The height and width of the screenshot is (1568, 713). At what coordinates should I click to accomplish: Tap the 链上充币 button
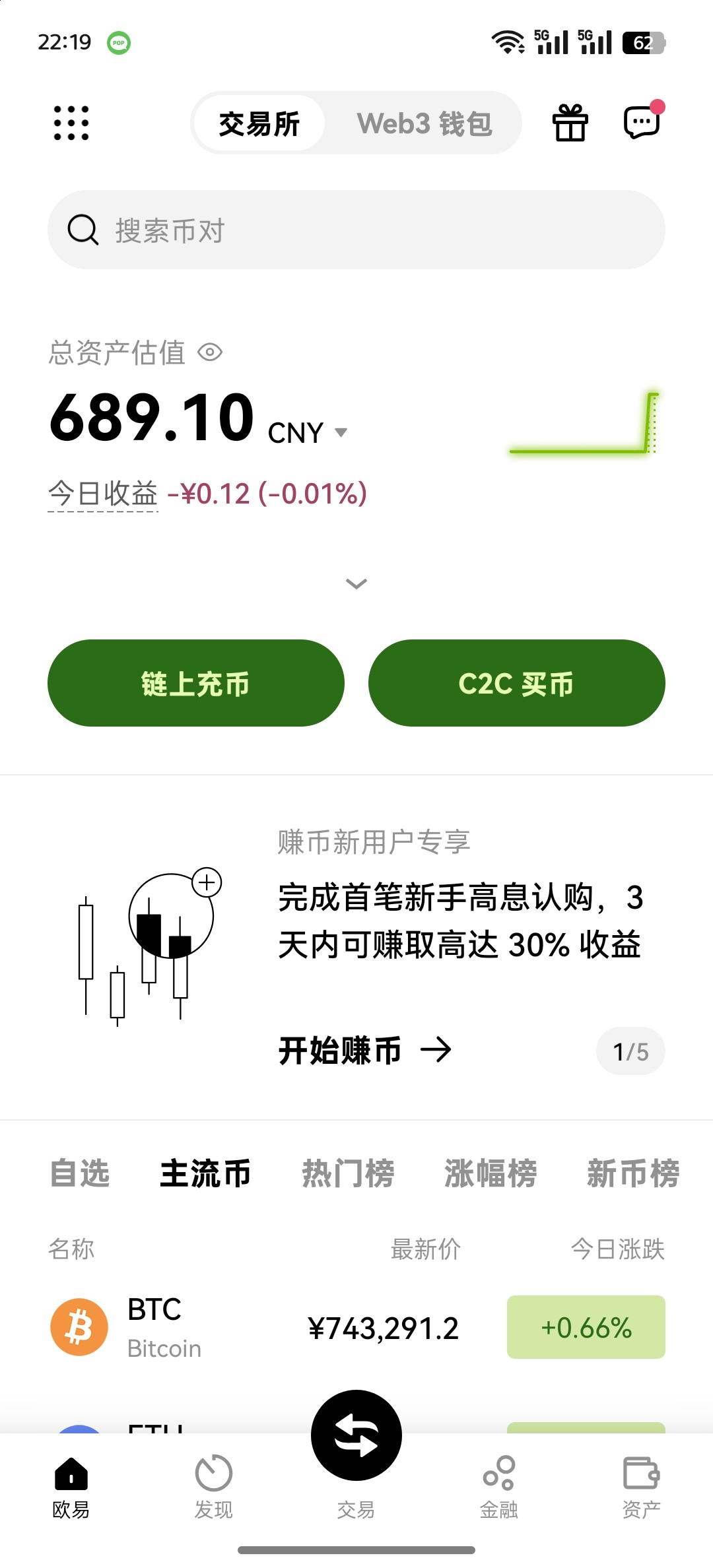pos(195,683)
